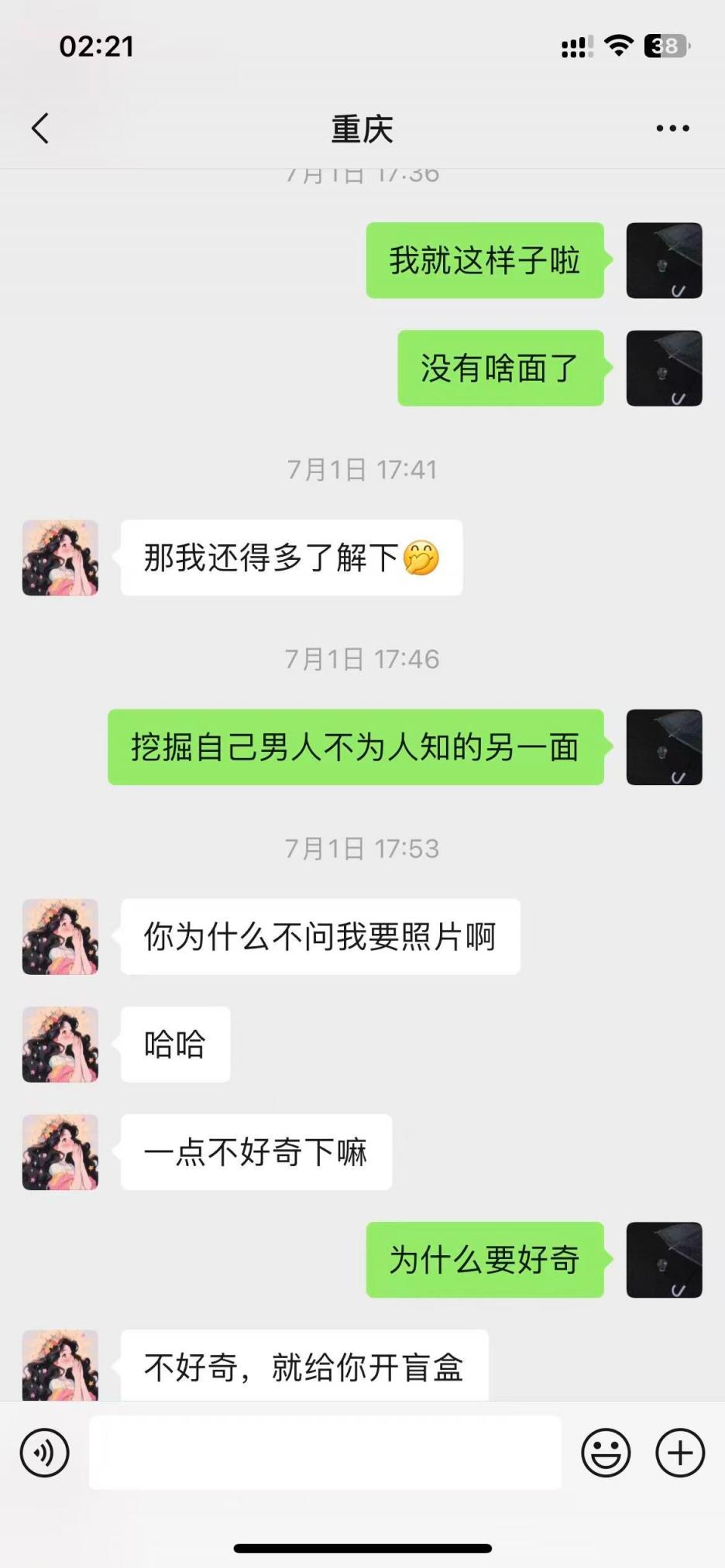Screen dimensions: 725x1568
Task: Open the chat info overflow menu
Action: [x=672, y=129]
